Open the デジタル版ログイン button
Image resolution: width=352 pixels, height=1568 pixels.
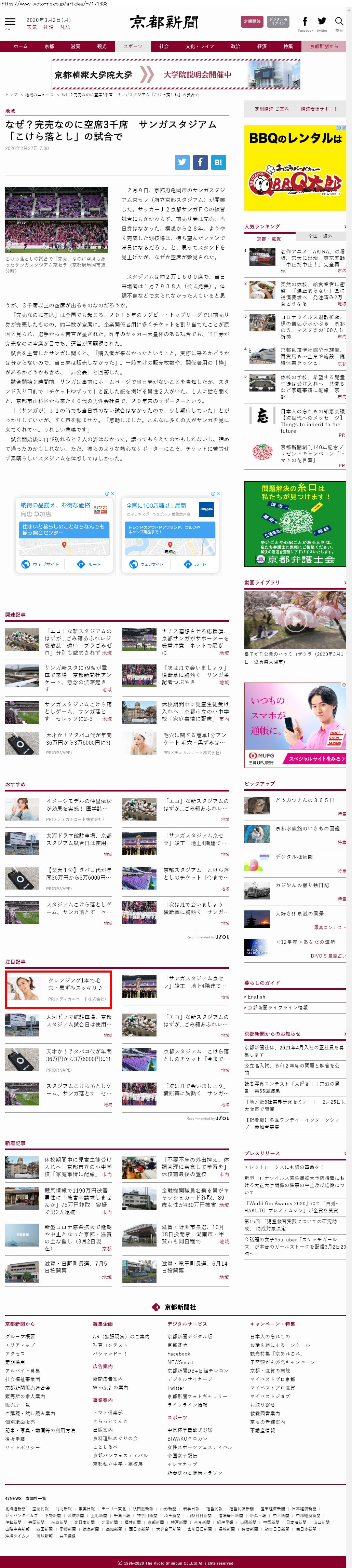coord(278,21)
